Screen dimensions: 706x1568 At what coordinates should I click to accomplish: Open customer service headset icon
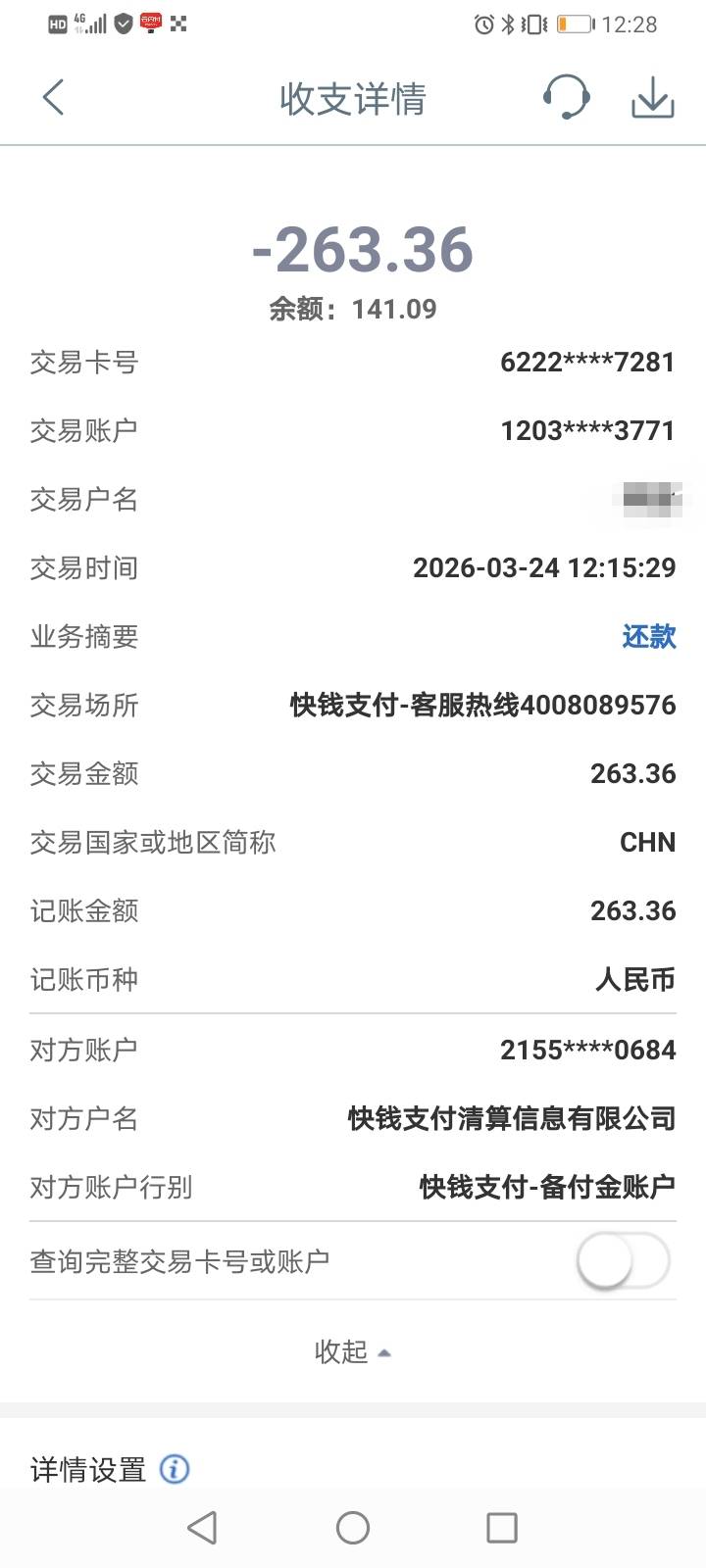click(x=566, y=97)
